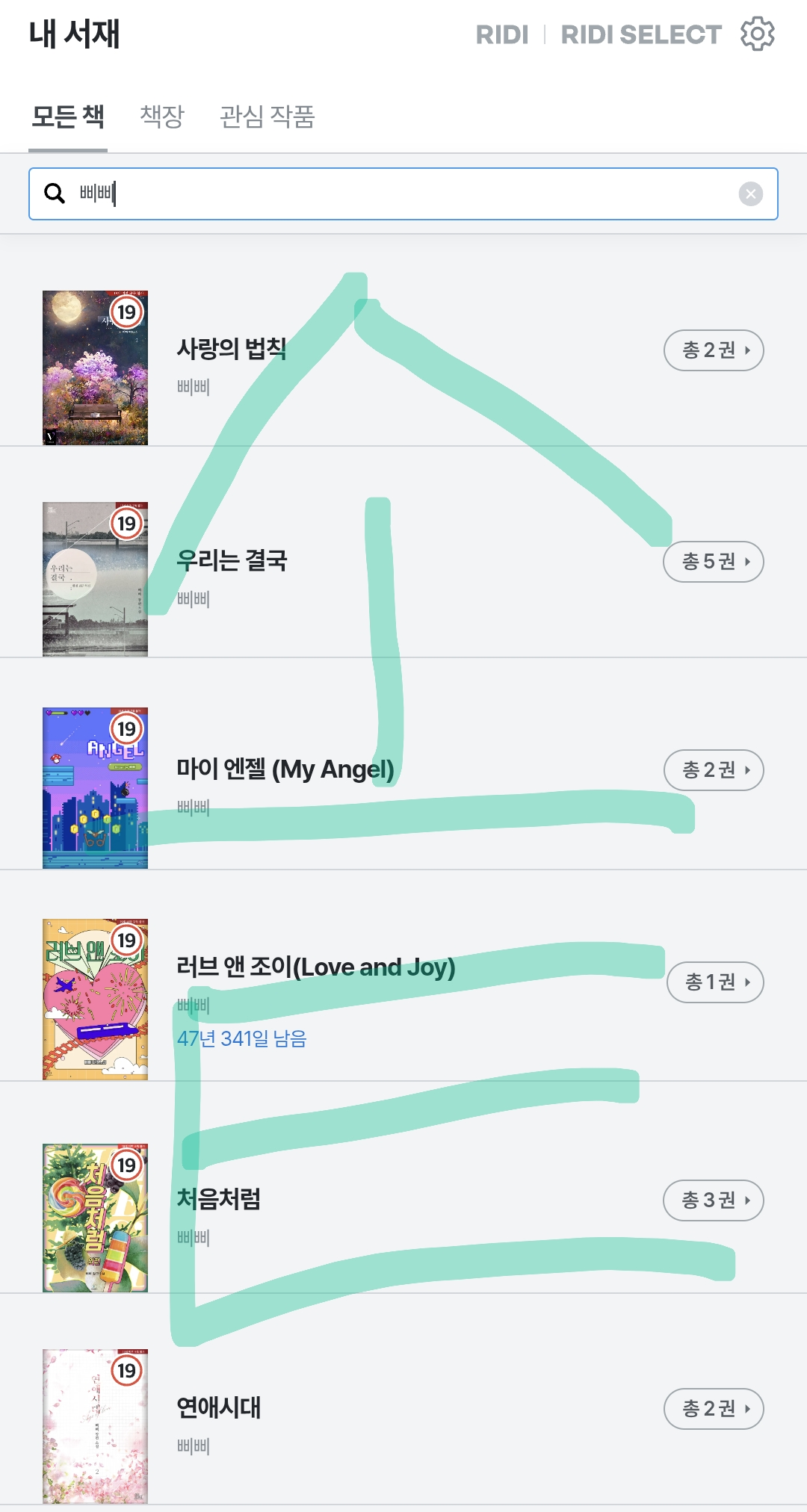The image size is (807, 1512).
Task: Open 마이 엔젤 (My Angel)
Action: (285, 769)
